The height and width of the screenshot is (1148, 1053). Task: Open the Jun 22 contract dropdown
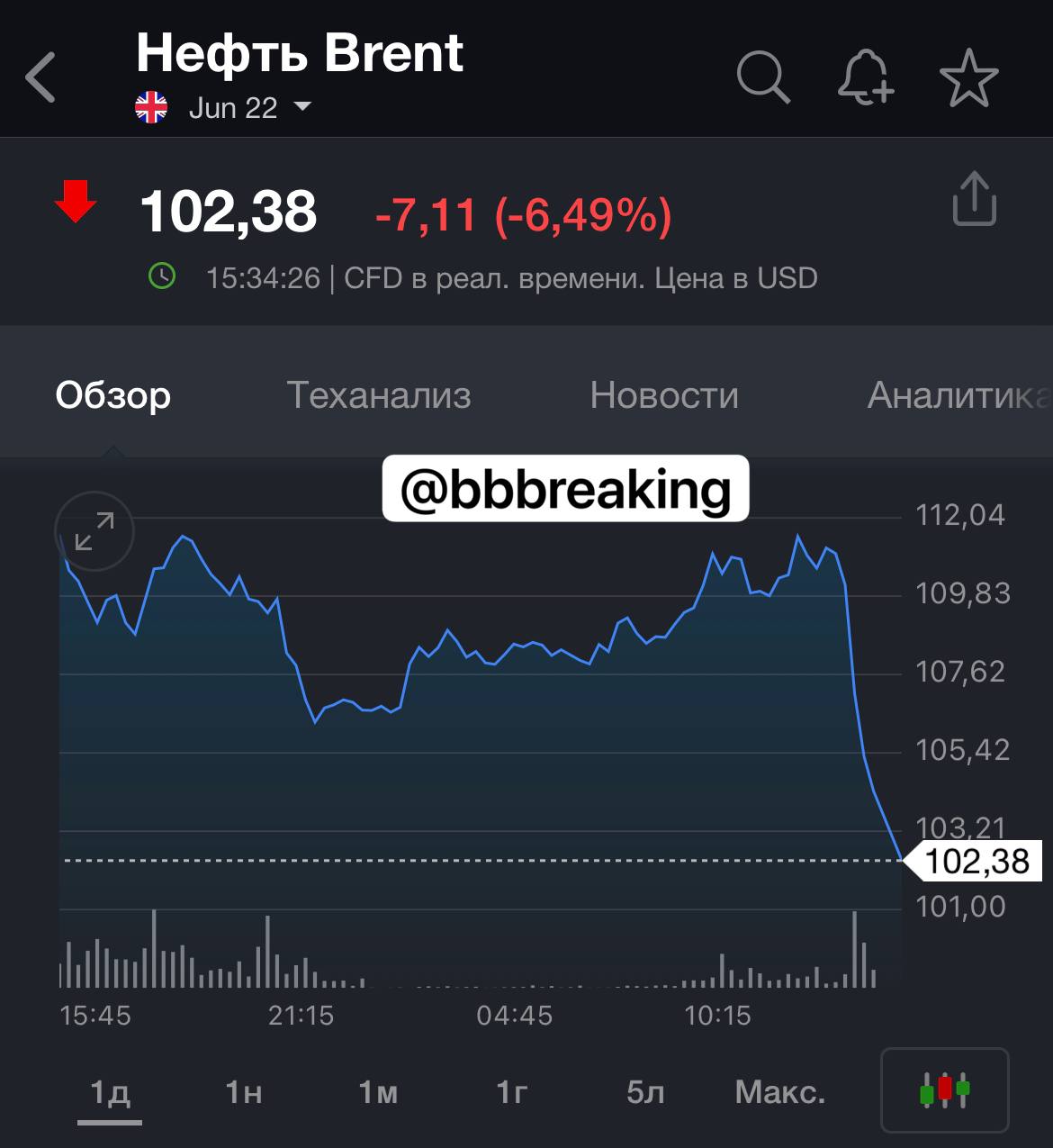[248, 108]
